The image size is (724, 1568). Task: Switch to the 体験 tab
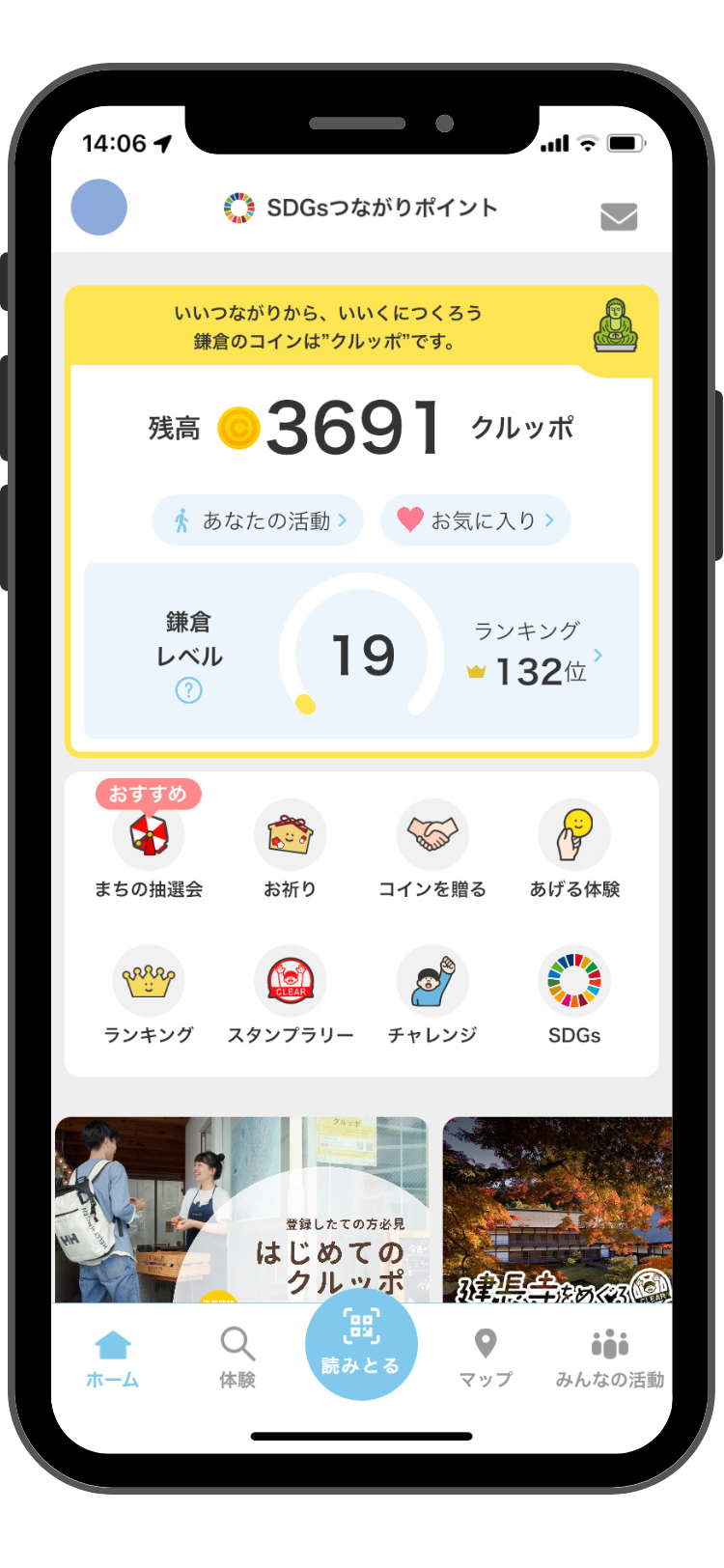[x=237, y=1358]
